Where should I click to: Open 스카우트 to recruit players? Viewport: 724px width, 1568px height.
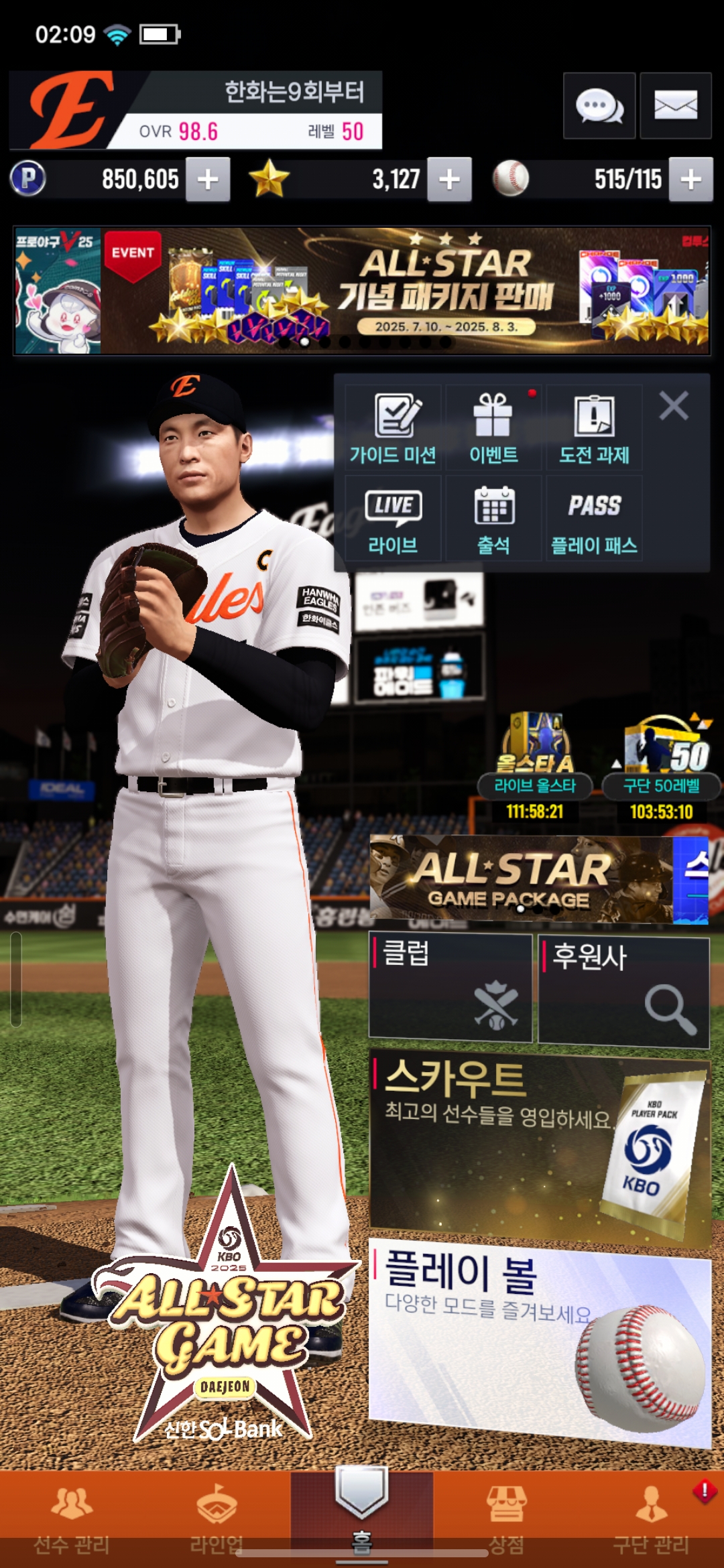pos(540,1146)
